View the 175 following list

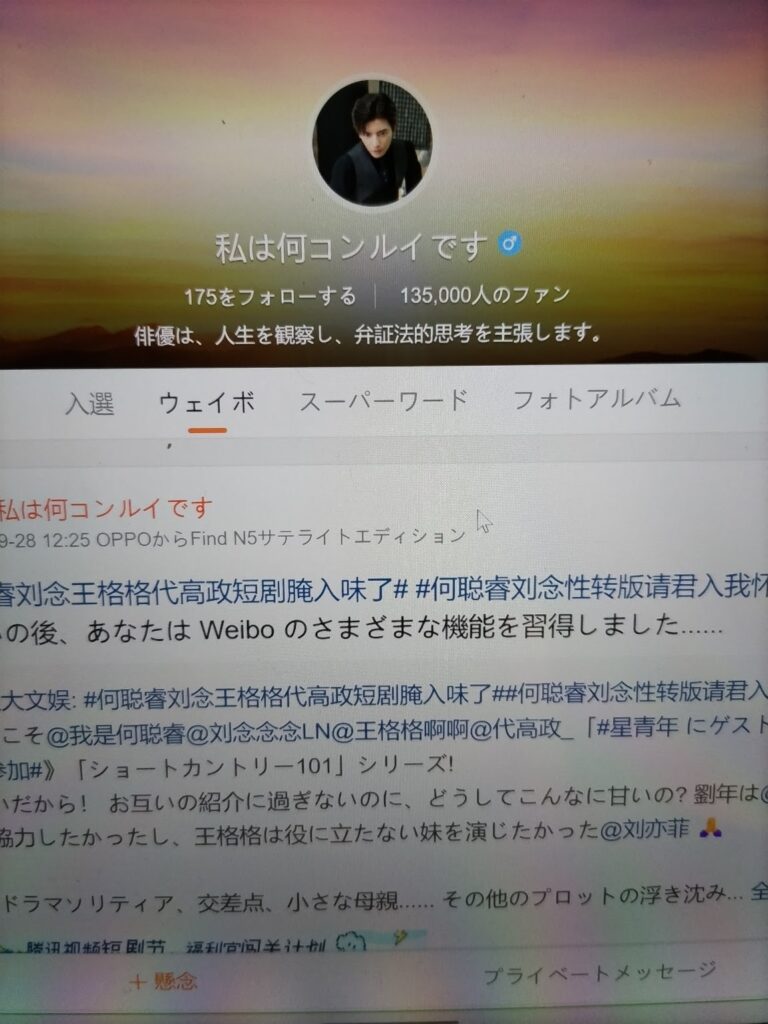(x=269, y=296)
